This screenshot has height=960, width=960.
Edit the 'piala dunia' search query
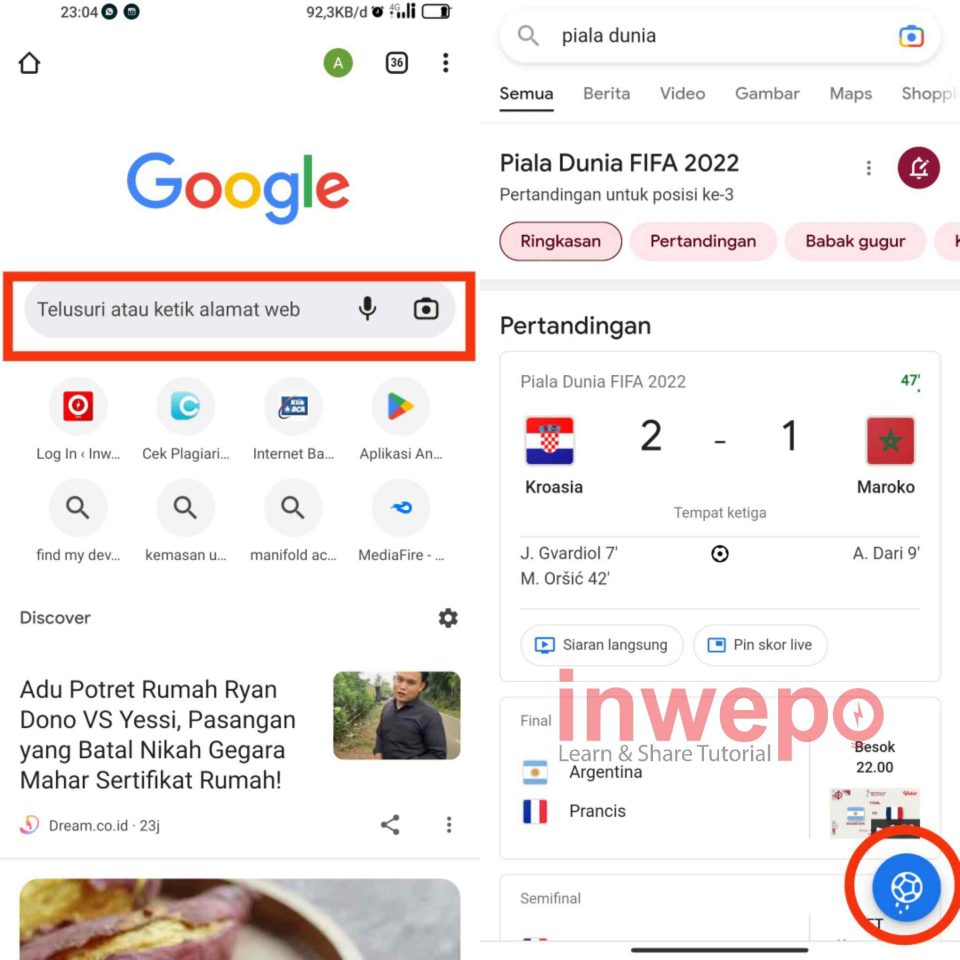[x=700, y=37]
